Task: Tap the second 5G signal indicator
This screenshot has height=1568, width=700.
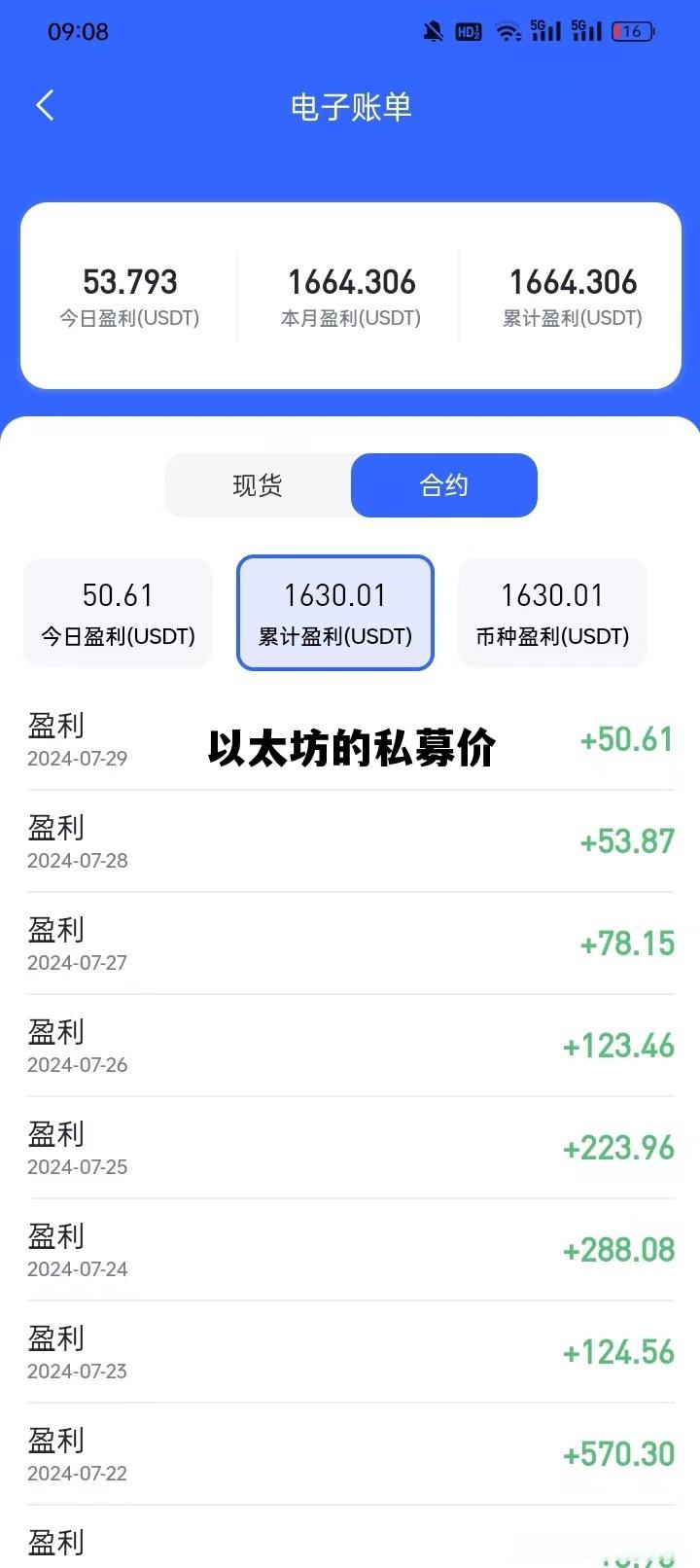Action: [x=586, y=31]
